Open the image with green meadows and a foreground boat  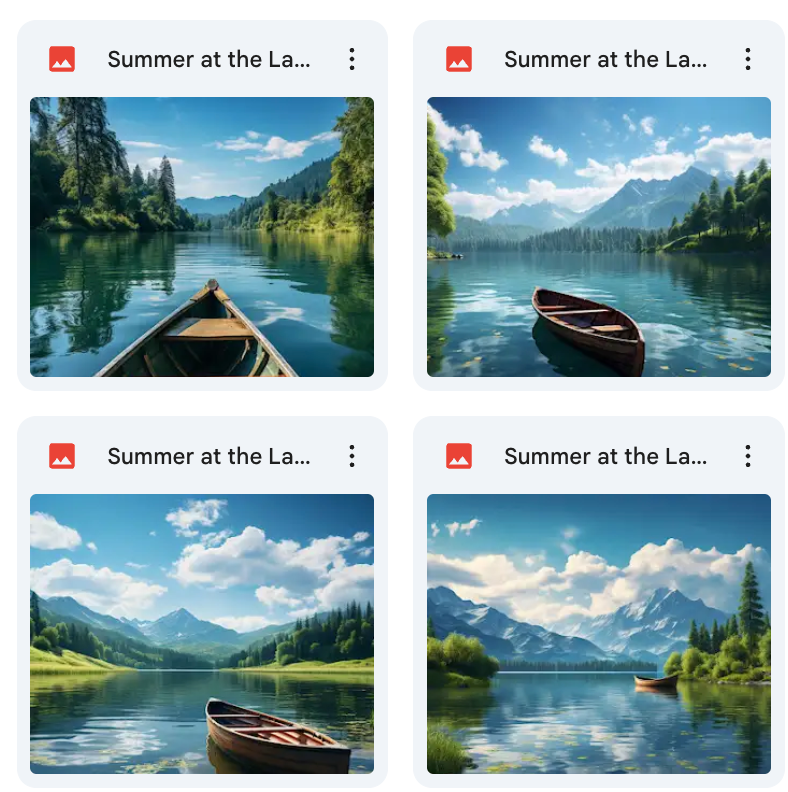click(202, 633)
